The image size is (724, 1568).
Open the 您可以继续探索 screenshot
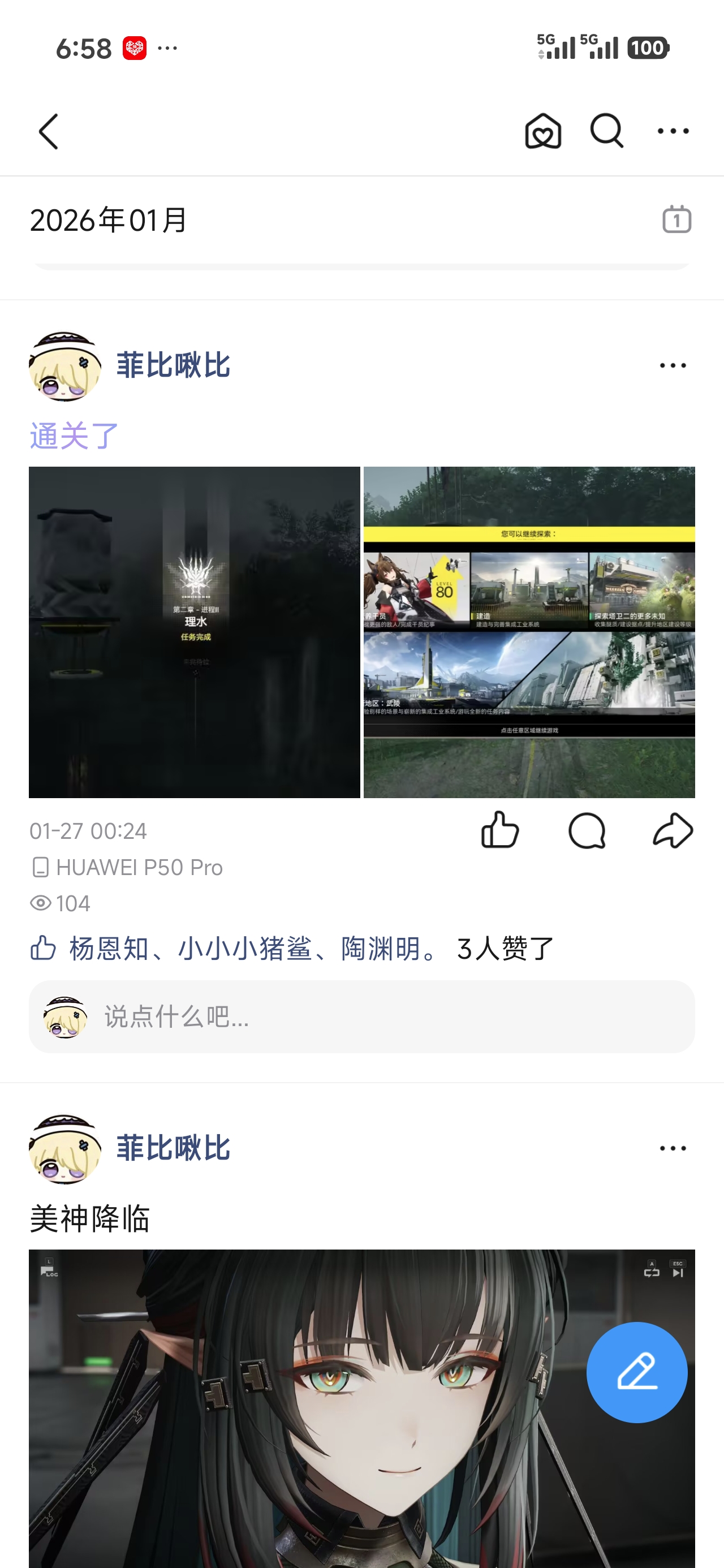pyautogui.click(x=529, y=632)
